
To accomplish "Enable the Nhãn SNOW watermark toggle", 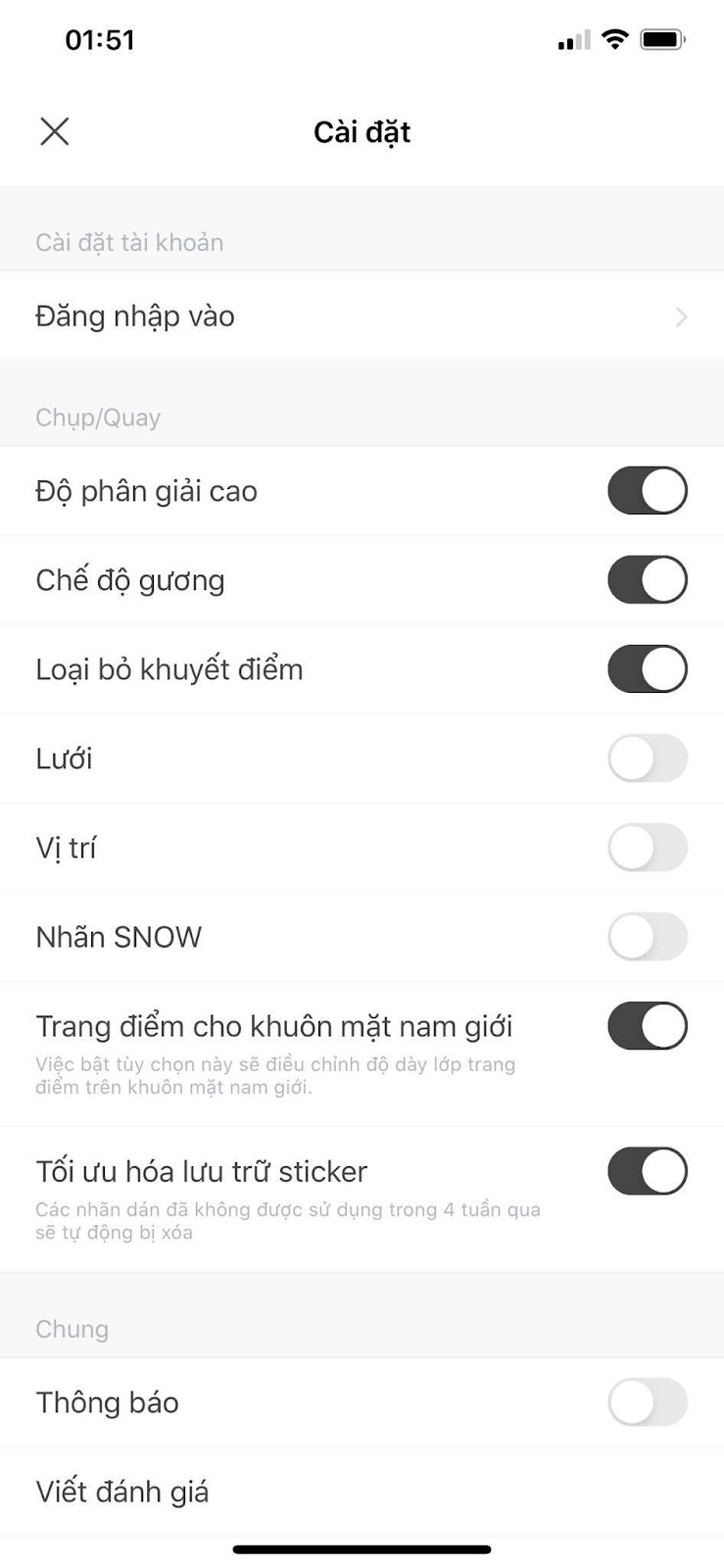I will pyautogui.click(x=647, y=937).
